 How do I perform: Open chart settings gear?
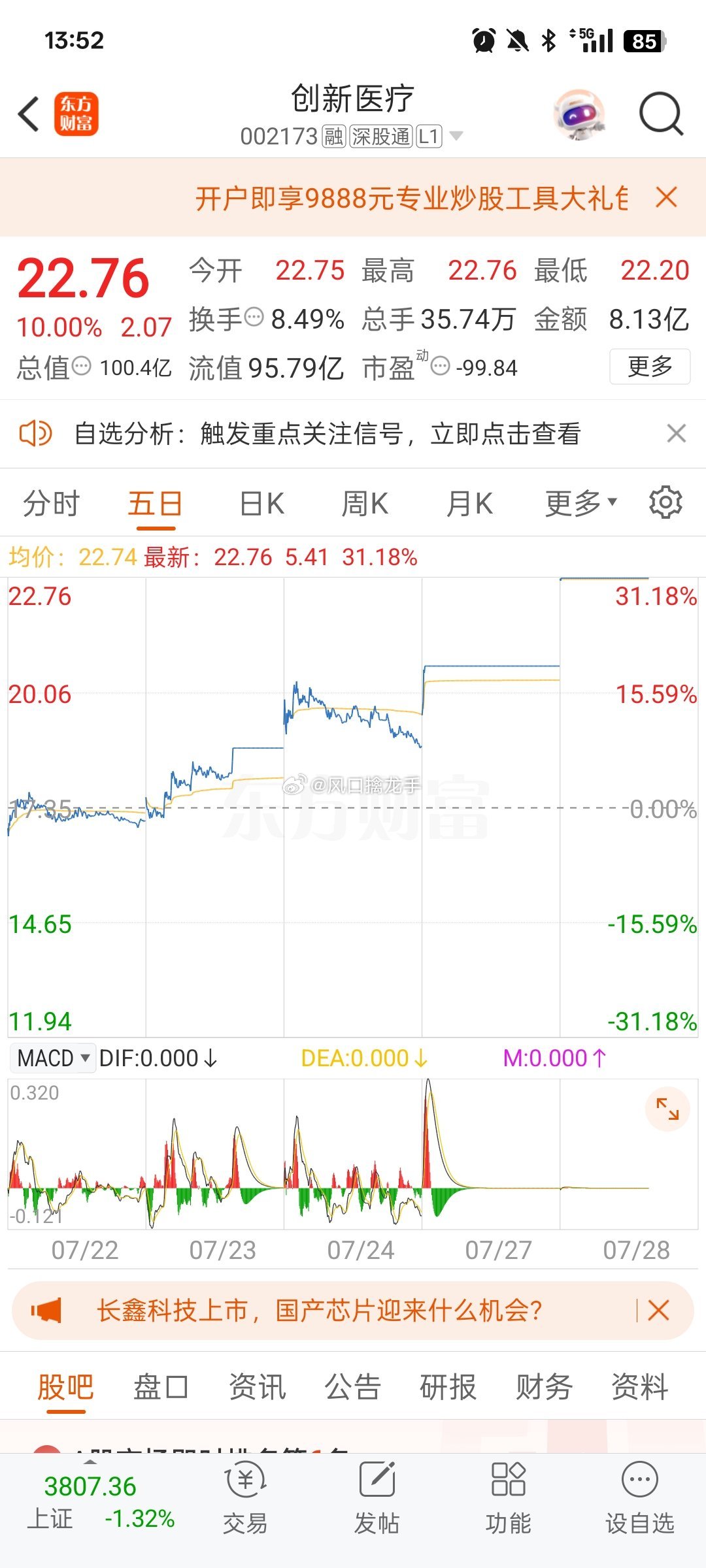665,502
